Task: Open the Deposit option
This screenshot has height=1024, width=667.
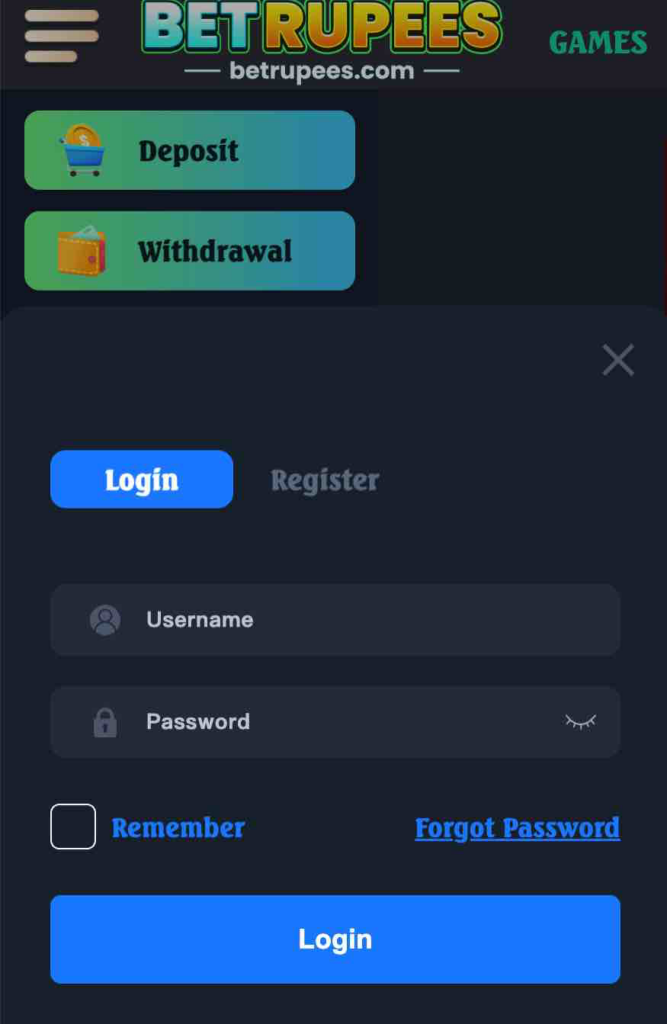Action: (190, 150)
